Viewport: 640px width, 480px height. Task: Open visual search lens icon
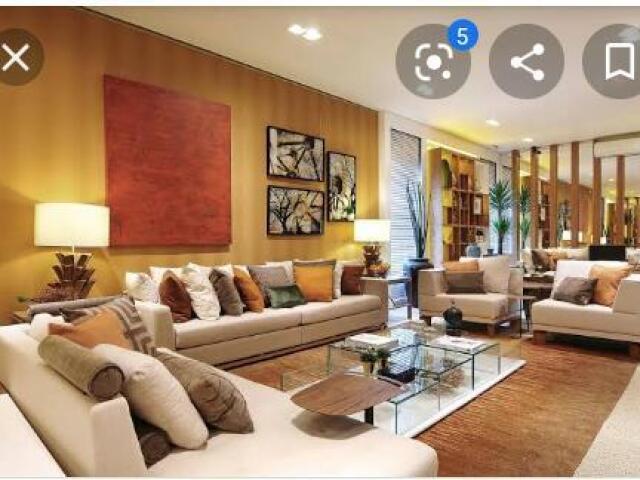point(433,62)
